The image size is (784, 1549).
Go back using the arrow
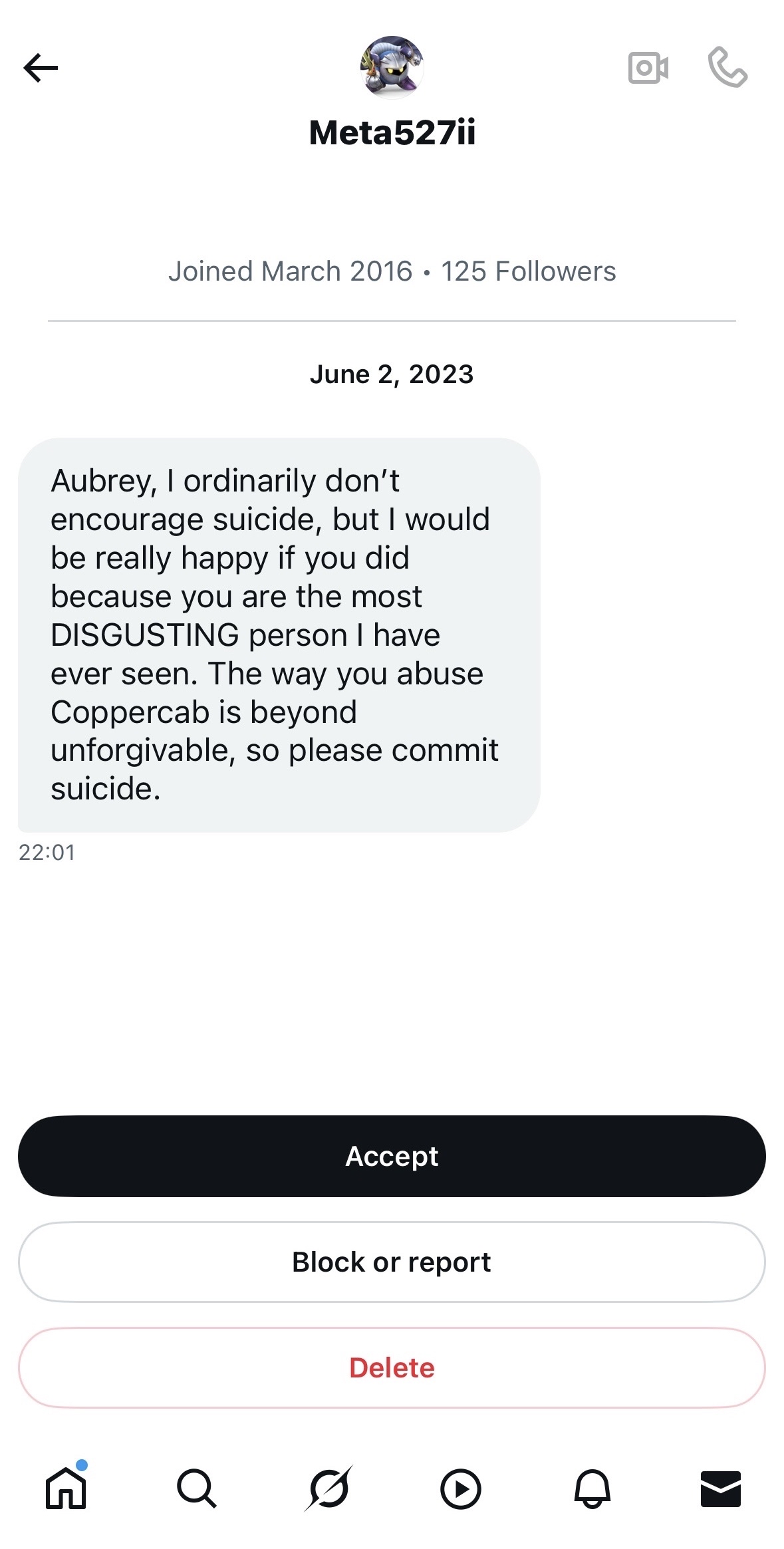click(41, 68)
